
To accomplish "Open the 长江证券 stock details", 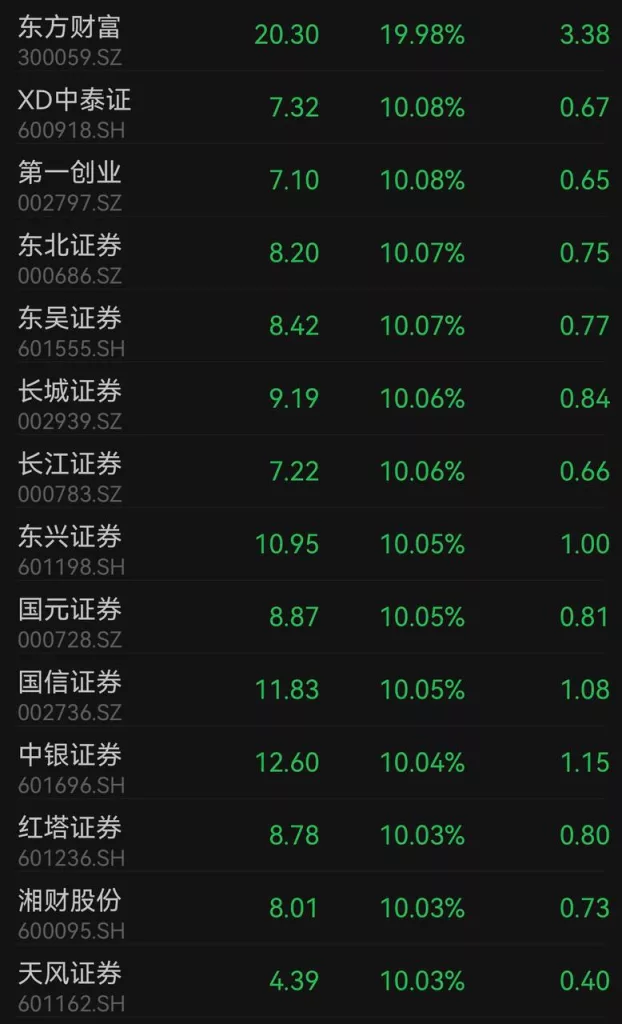I will coord(70,474).
